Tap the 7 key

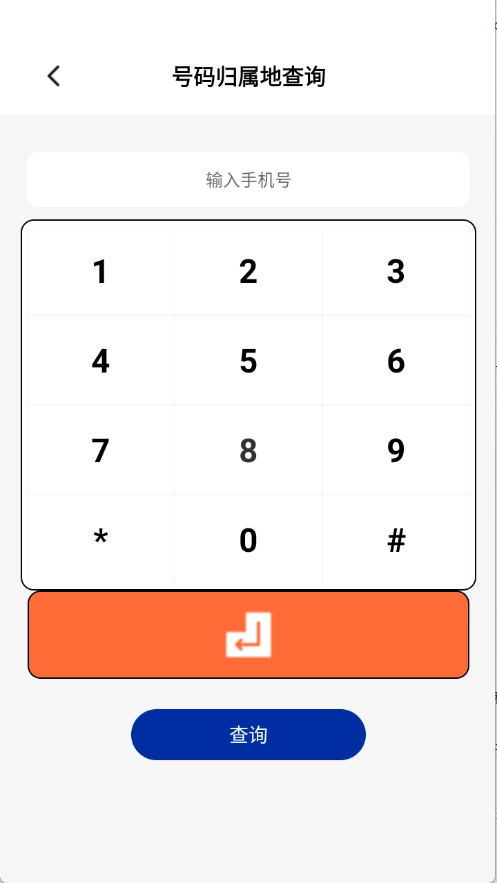[x=101, y=450]
